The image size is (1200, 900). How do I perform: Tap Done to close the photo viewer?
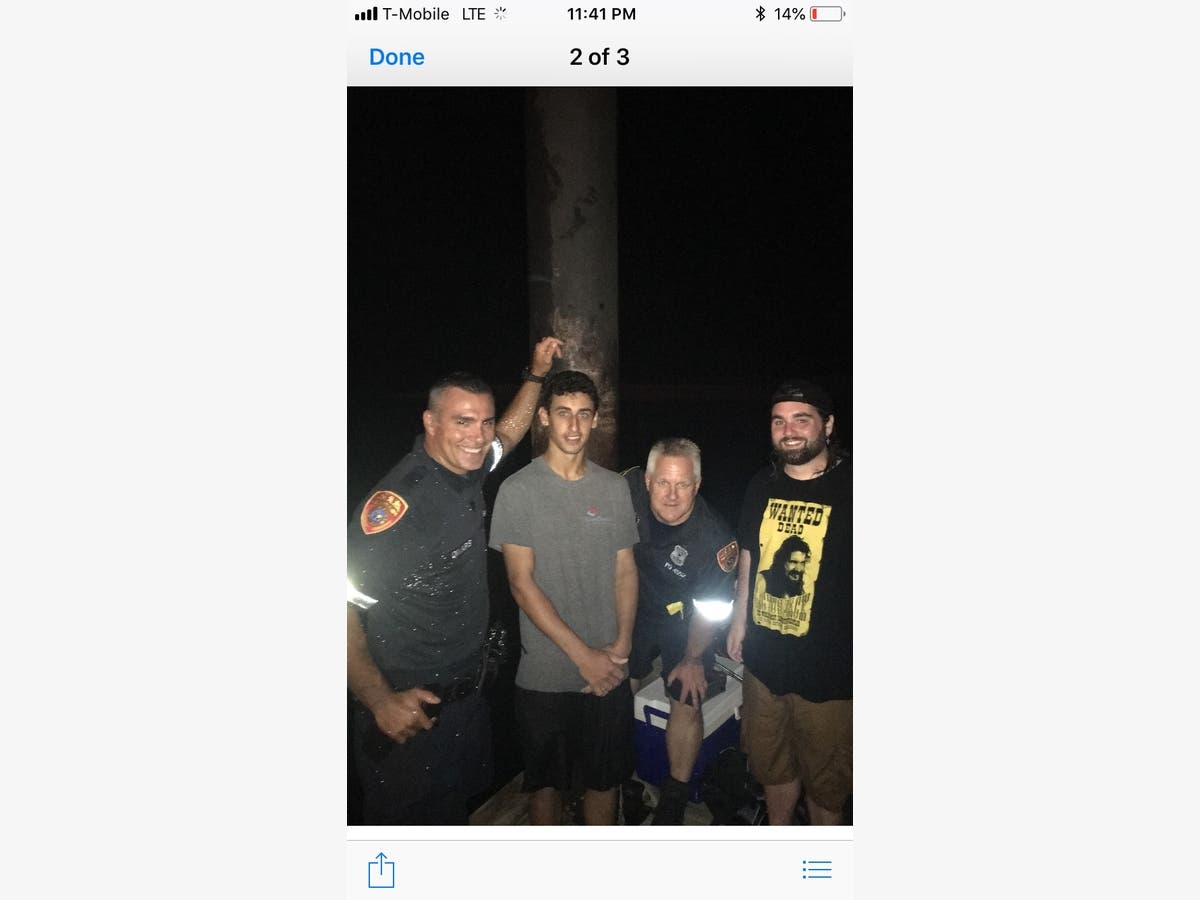pyautogui.click(x=396, y=57)
